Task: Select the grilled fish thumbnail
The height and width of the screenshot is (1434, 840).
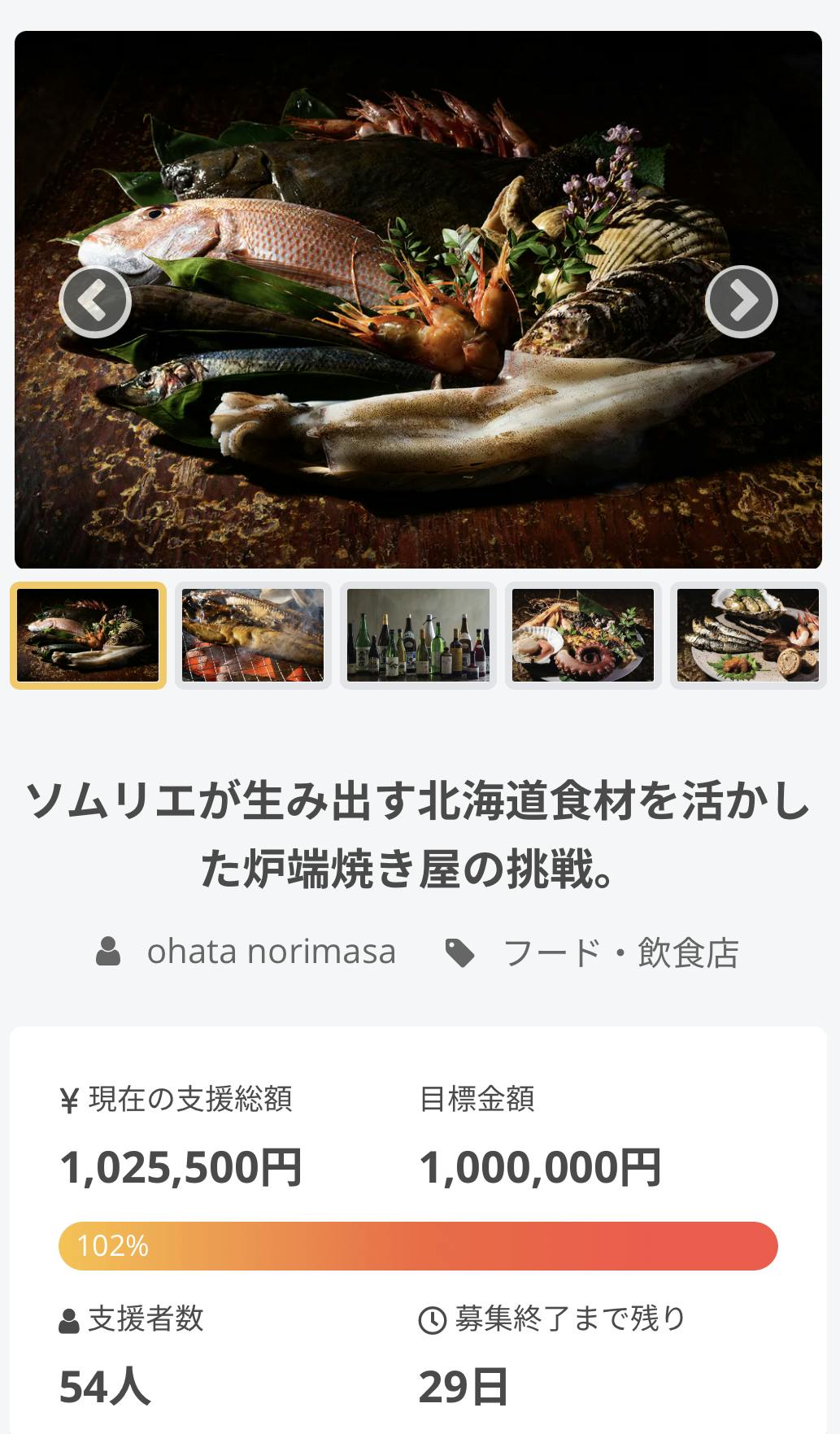Action: pos(253,635)
